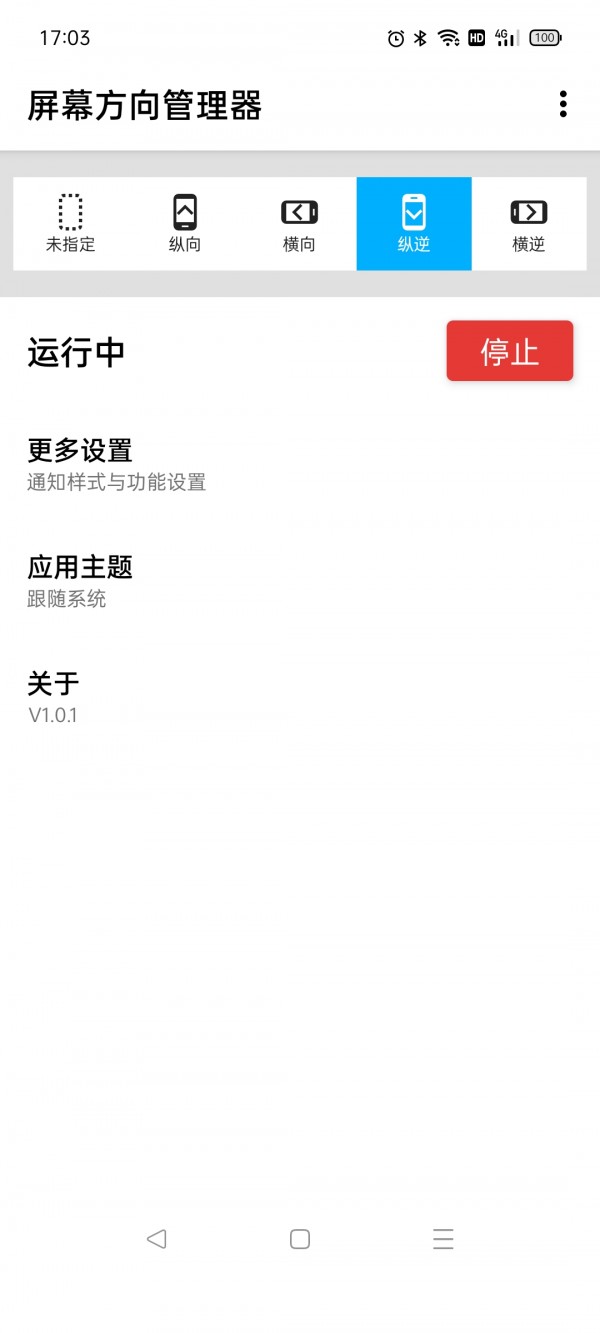Tap the red 停止 button
Image resolution: width=600 pixels, height=1333 pixels.
coord(509,351)
